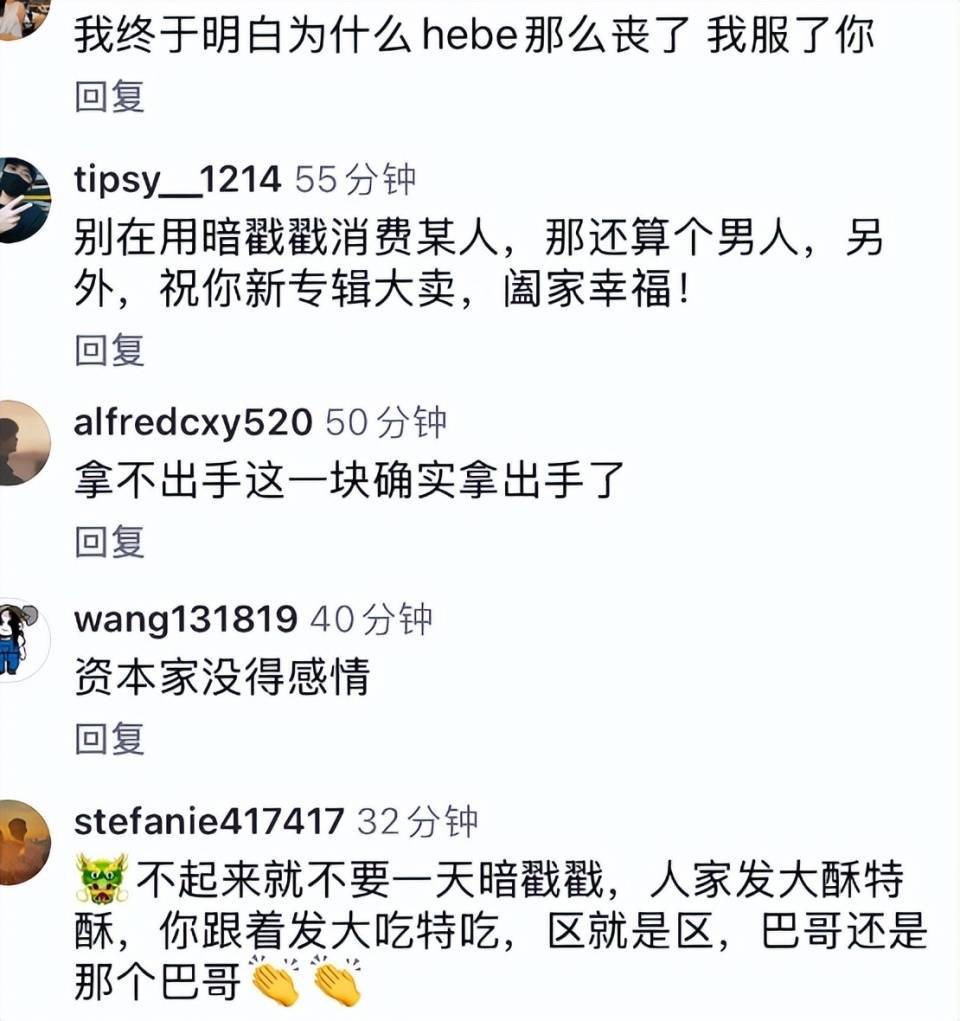Select wang131819's cartoon avatar
This screenshot has width=960, height=1021.
pyautogui.click(x=20, y=640)
